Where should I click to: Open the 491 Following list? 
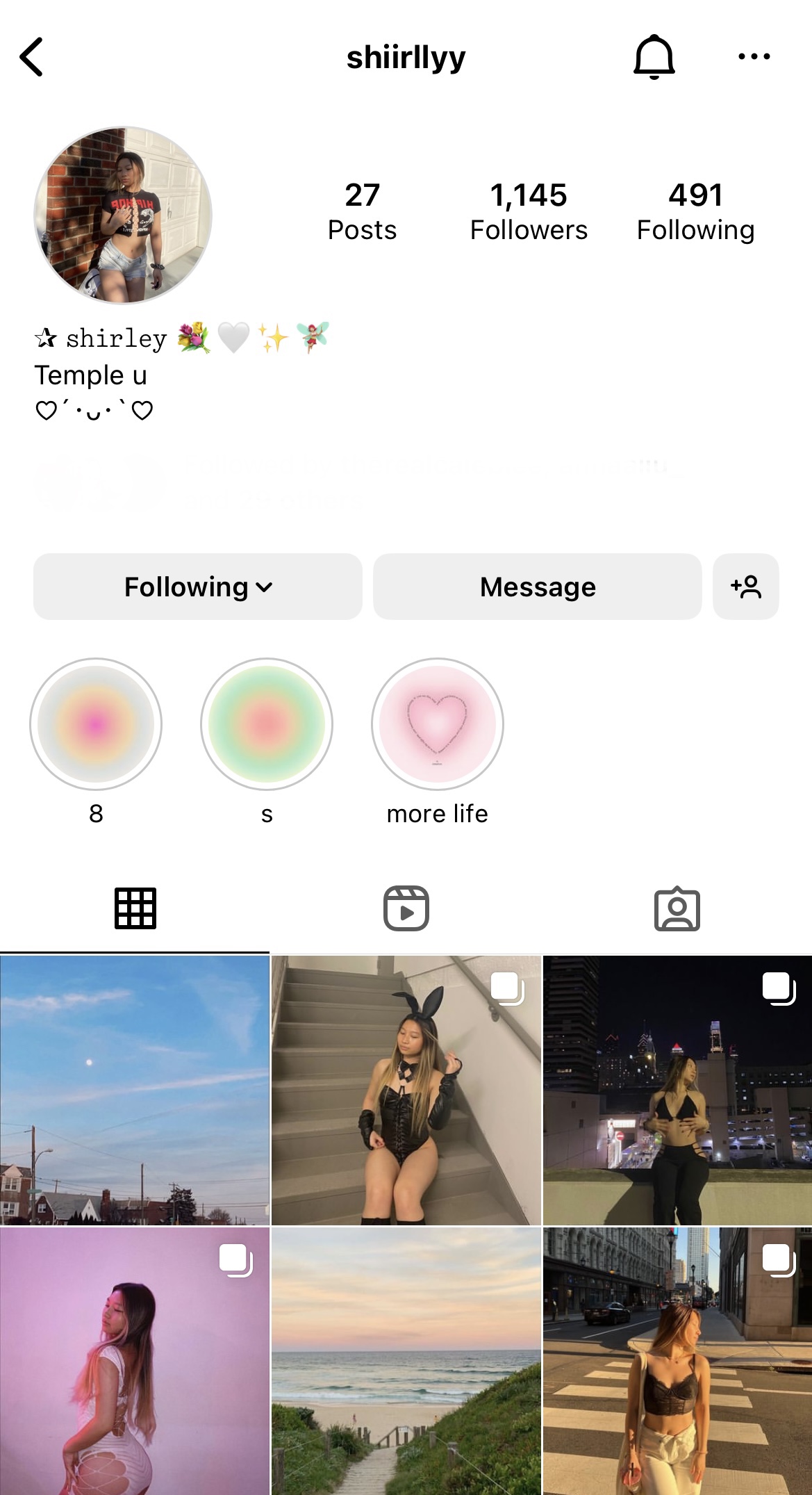[x=695, y=211]
